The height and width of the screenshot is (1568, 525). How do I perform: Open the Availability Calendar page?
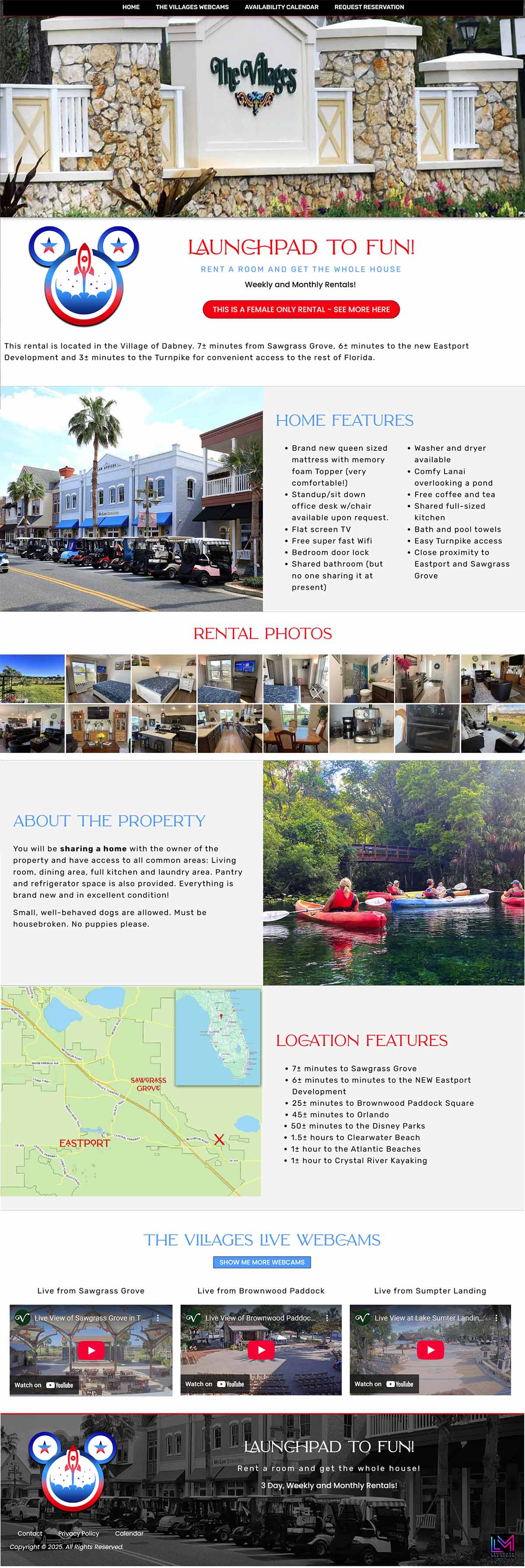pyautogui.click(x=281, y=7)
